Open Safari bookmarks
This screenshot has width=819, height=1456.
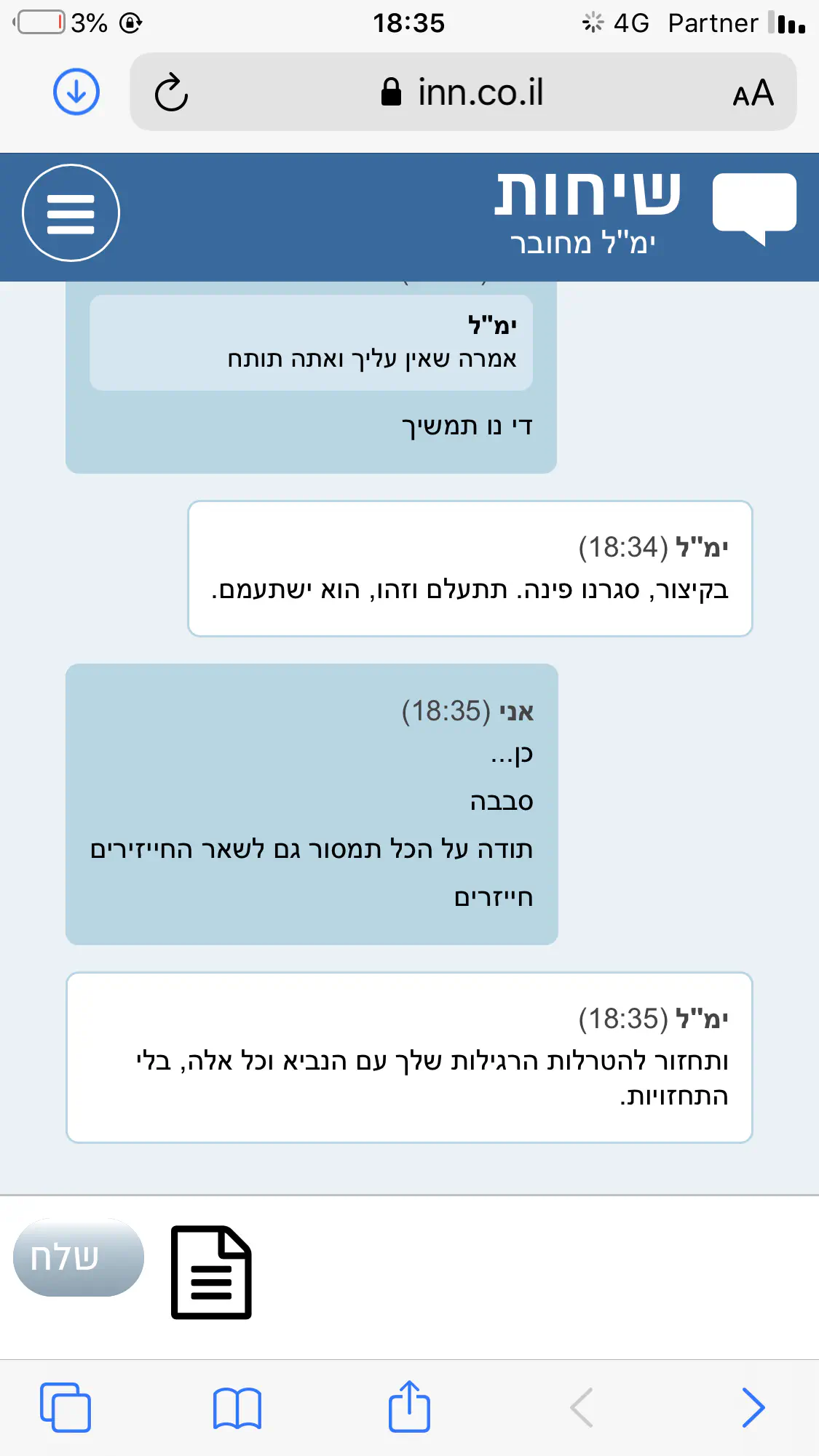pos(237,1407)
